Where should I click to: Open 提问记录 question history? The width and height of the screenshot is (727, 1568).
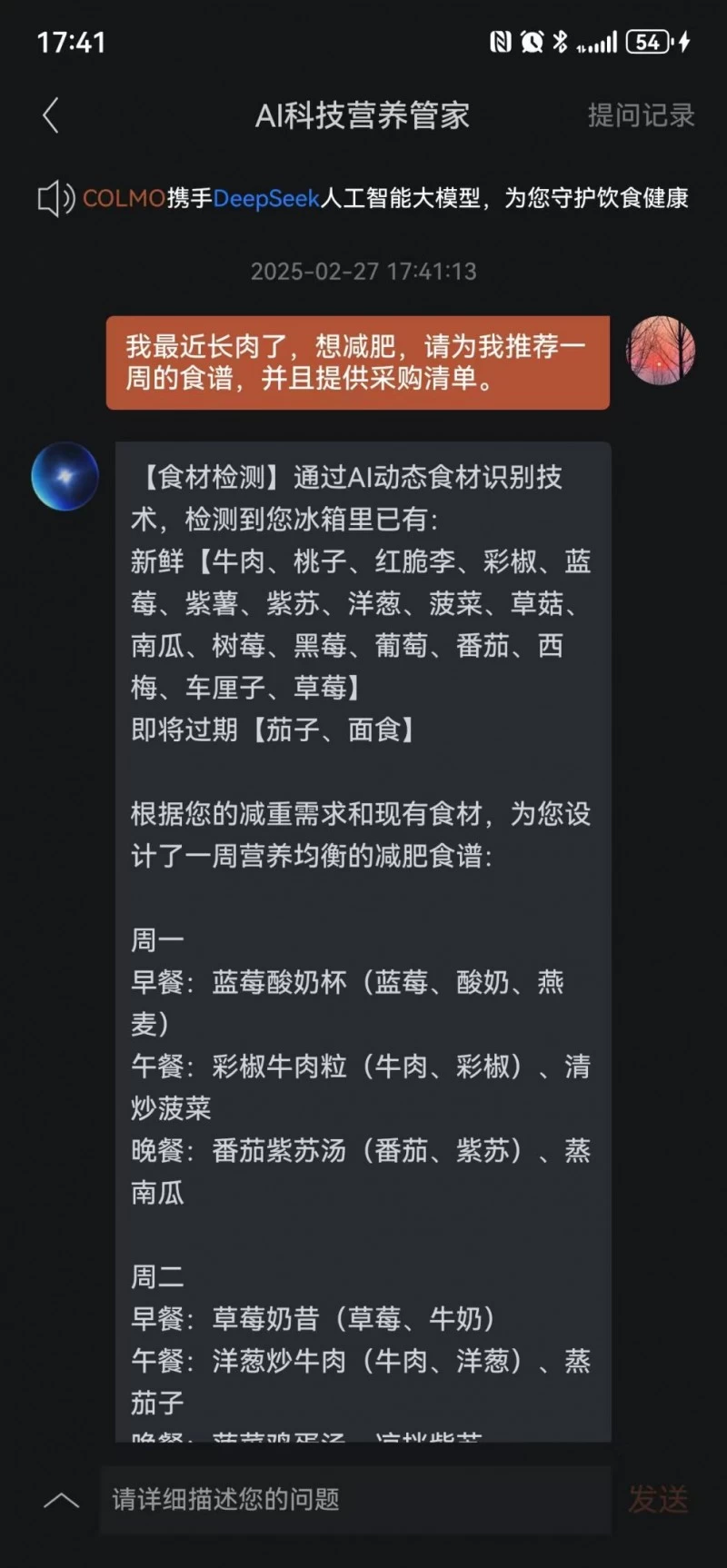click(641, 115)
